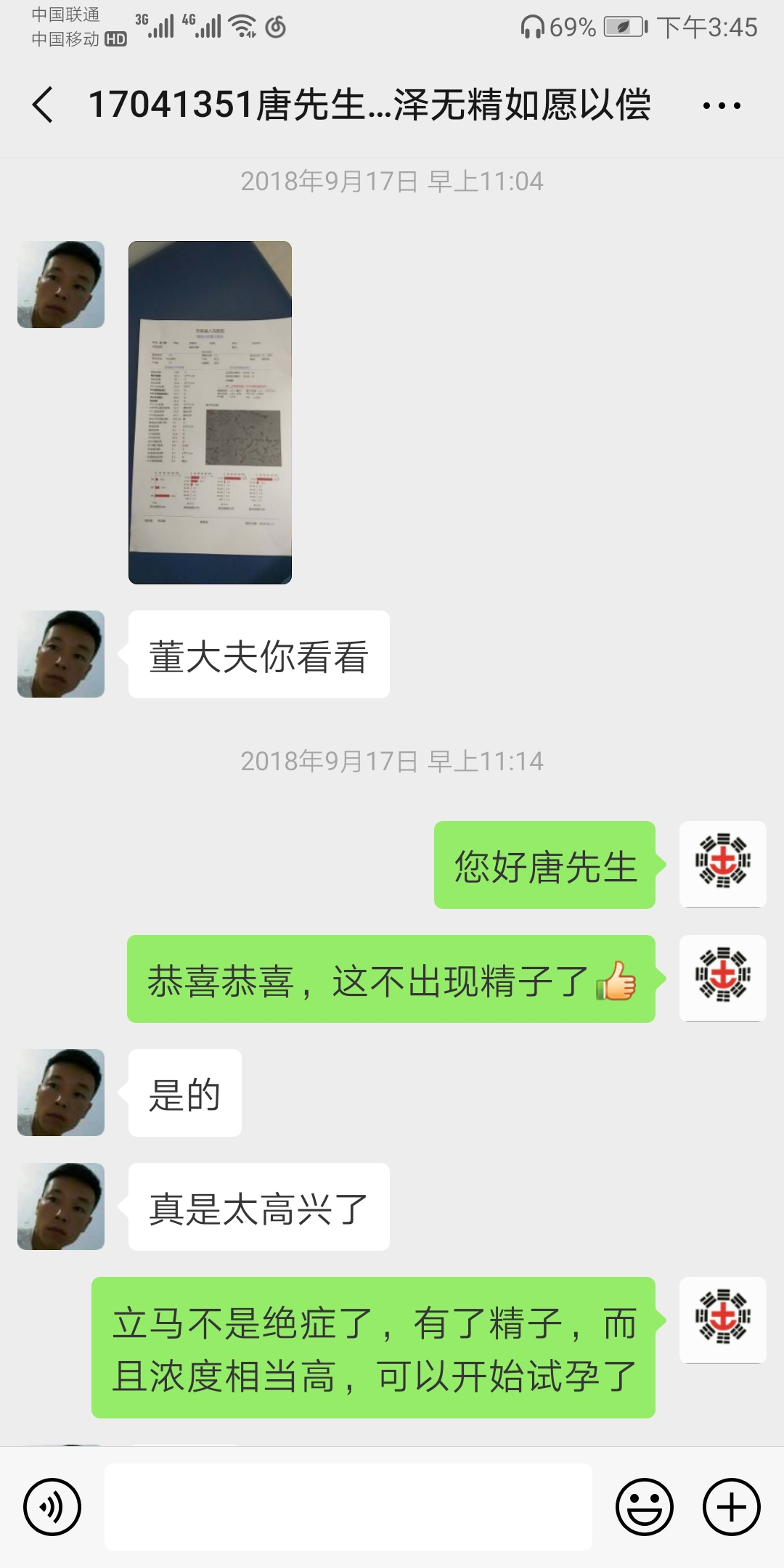The height and width of the screenshot is (1568, 784).
Task: Open the emoji picker
Action: [x=645, y=1507]
